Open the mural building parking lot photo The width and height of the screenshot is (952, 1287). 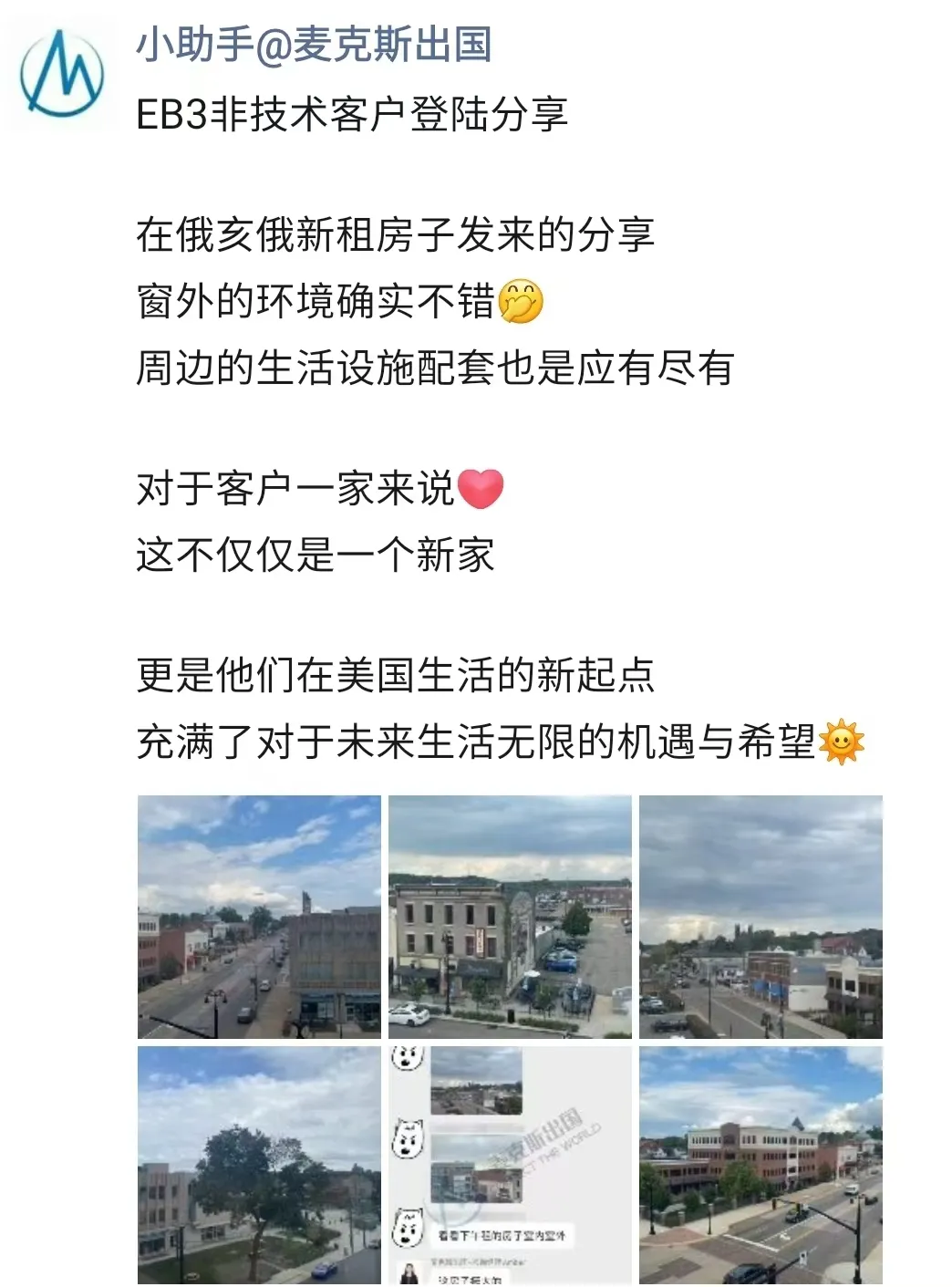pyautogui.click(x=510, y=917)
